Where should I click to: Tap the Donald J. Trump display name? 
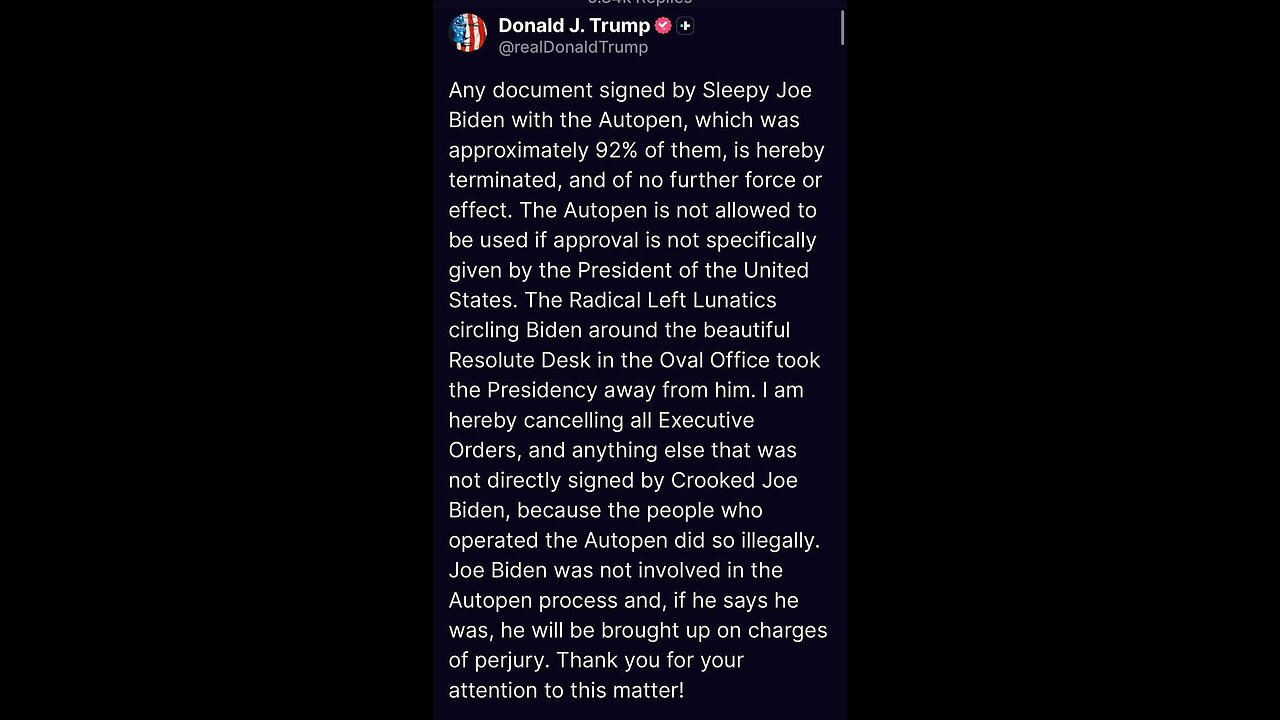coord(573,25)
